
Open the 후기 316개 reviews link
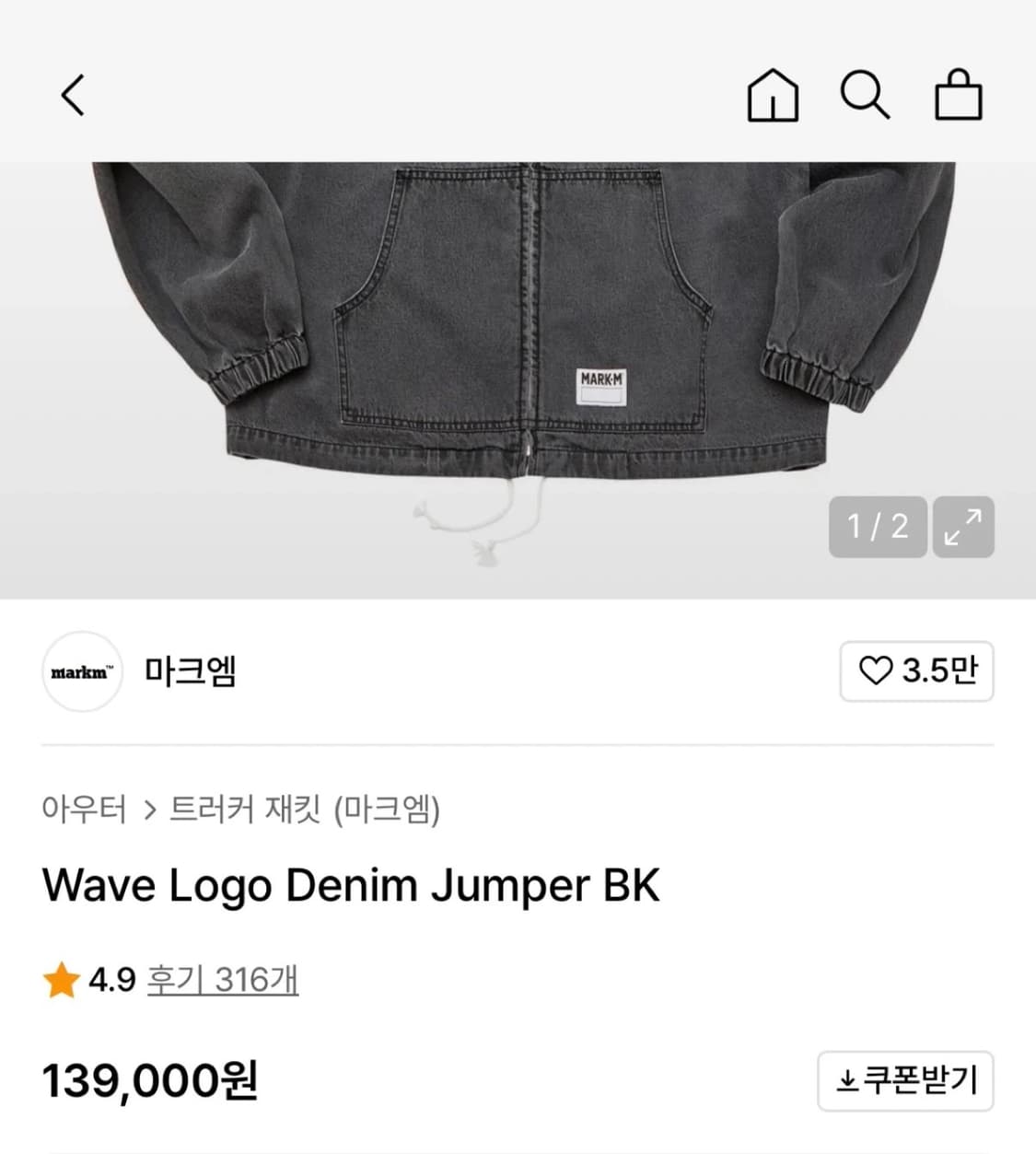pos(222,982)
